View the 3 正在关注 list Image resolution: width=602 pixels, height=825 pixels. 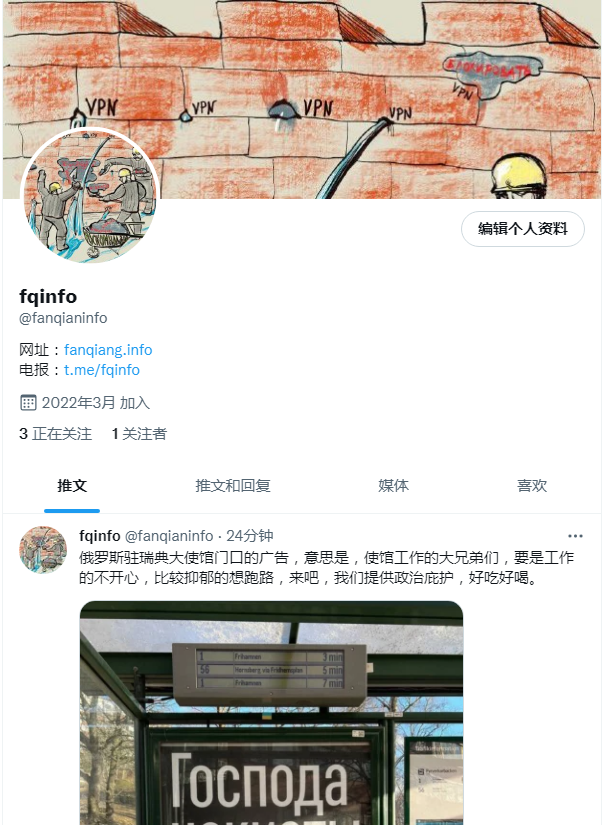tap(55, 434)
